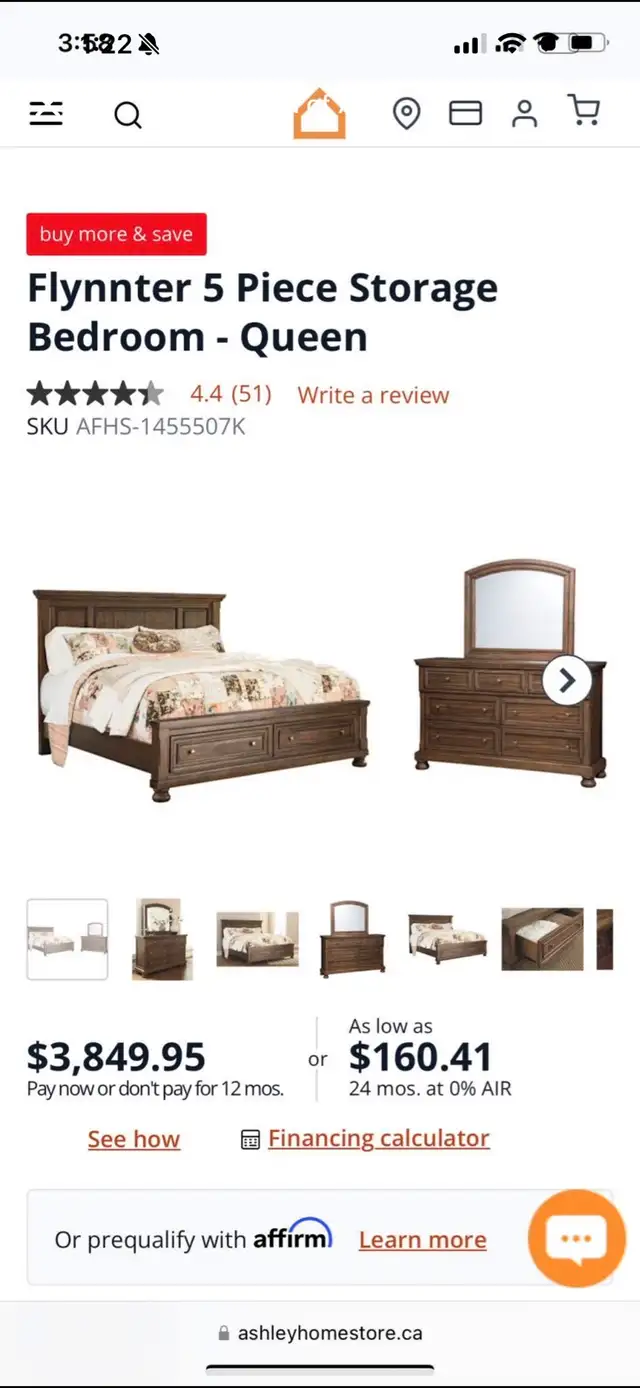The image size is (640, 1388).
Task: Tap Write a review link
Action: click(x=373, y=395)
